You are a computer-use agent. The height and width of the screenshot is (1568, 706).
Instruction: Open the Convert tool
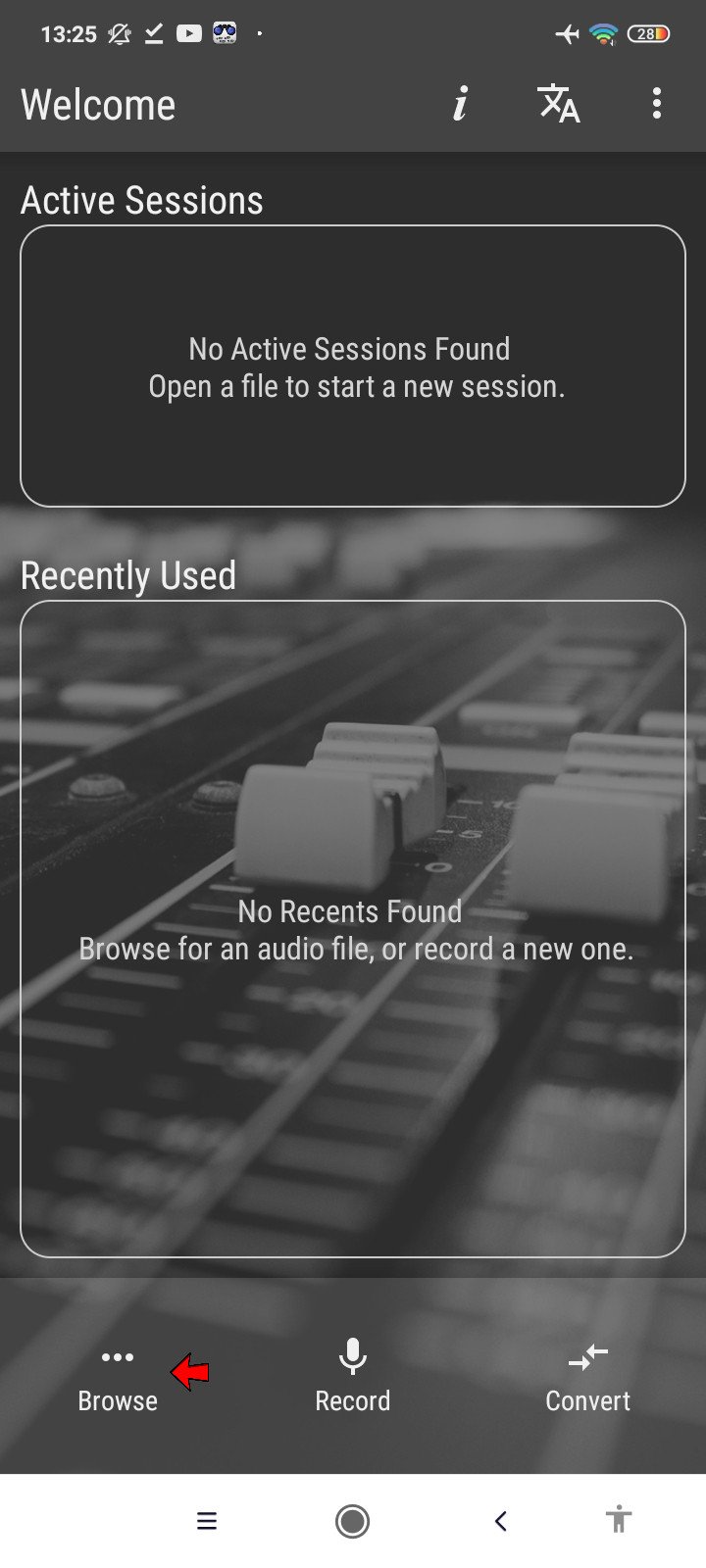[x=588, y=1377]
